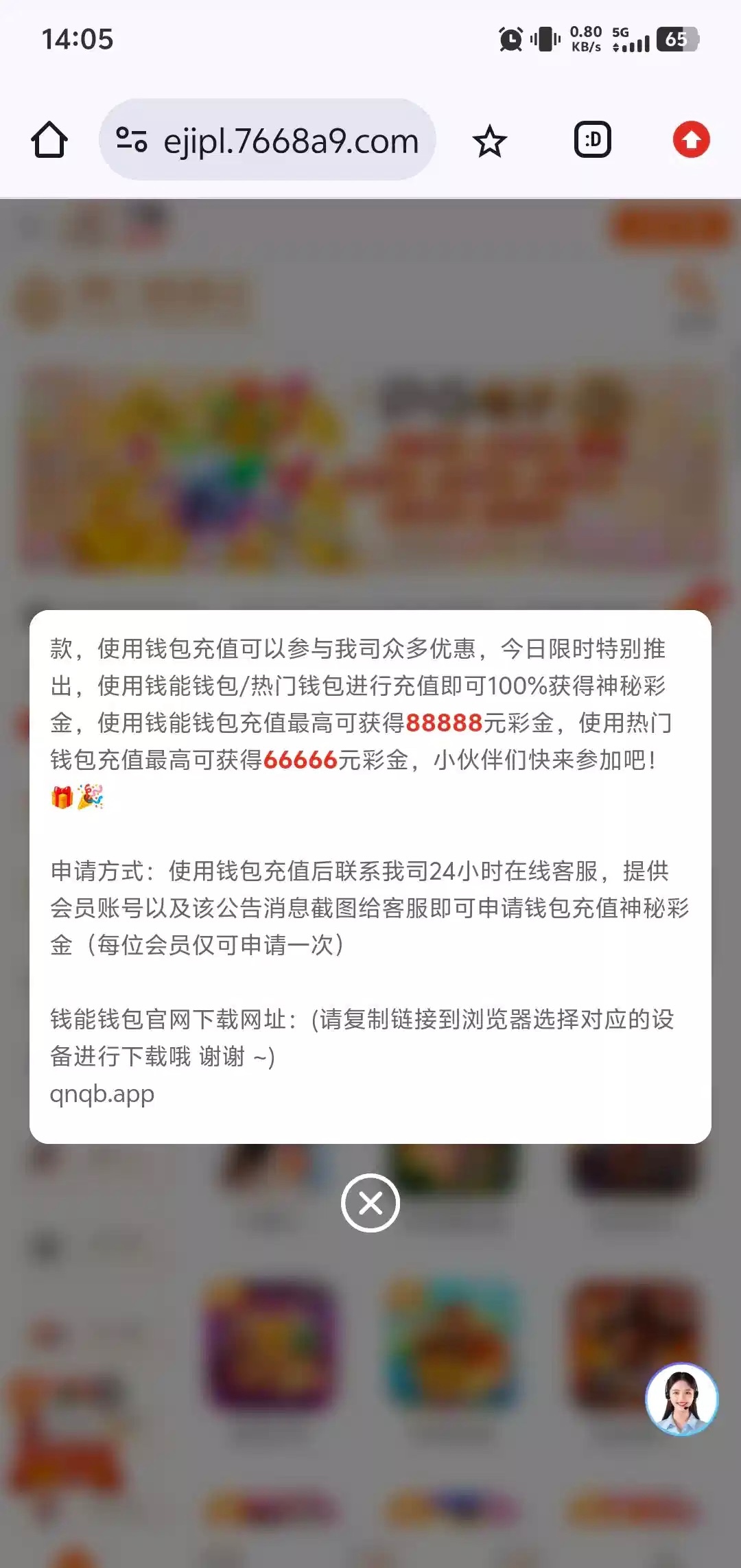The width and height of the screenshot is (741, 1568).
Task: Open the customer service chat avatar
Action: pyautogui.click(x=681, y=1399)
